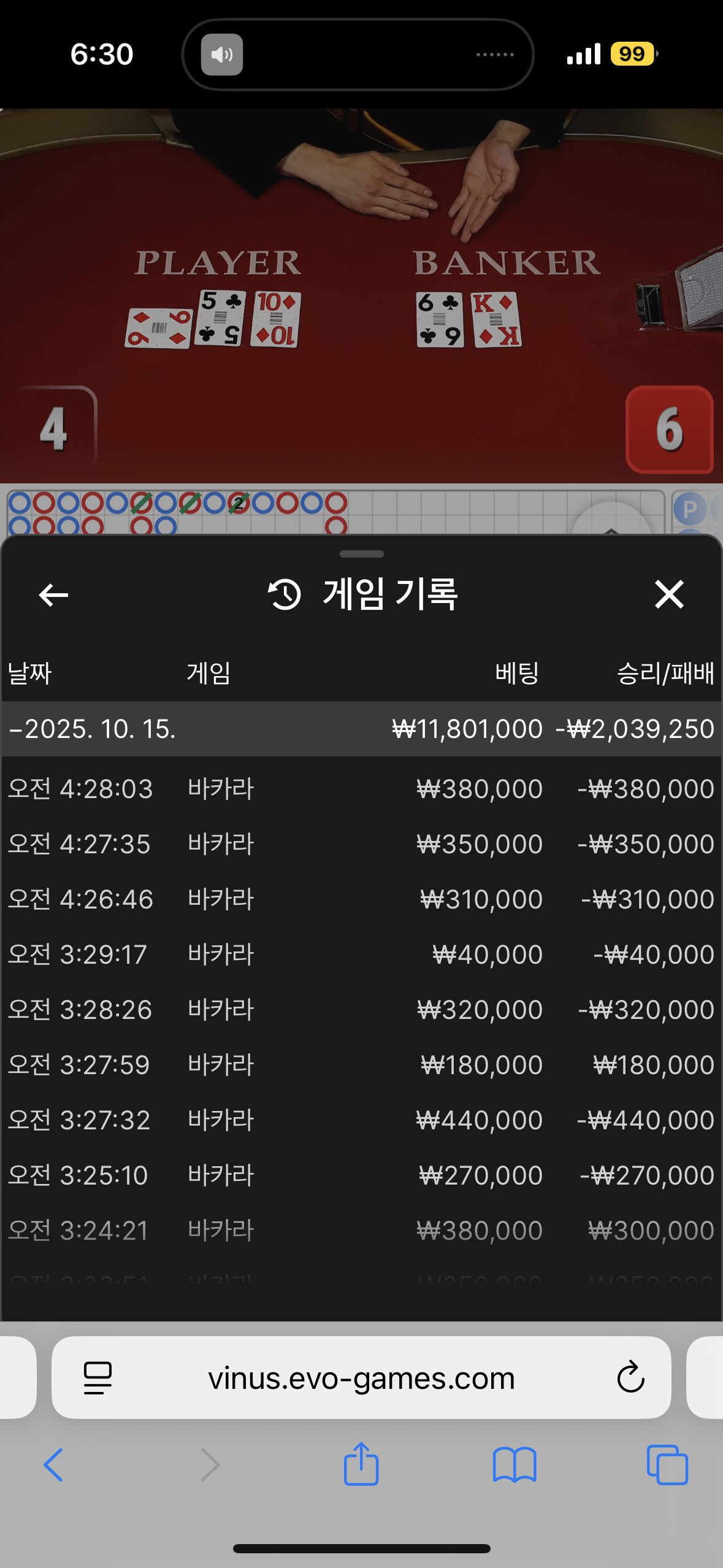Go back in Safari
This screenshot has height=1568, width=723.
coord(53,1464)
